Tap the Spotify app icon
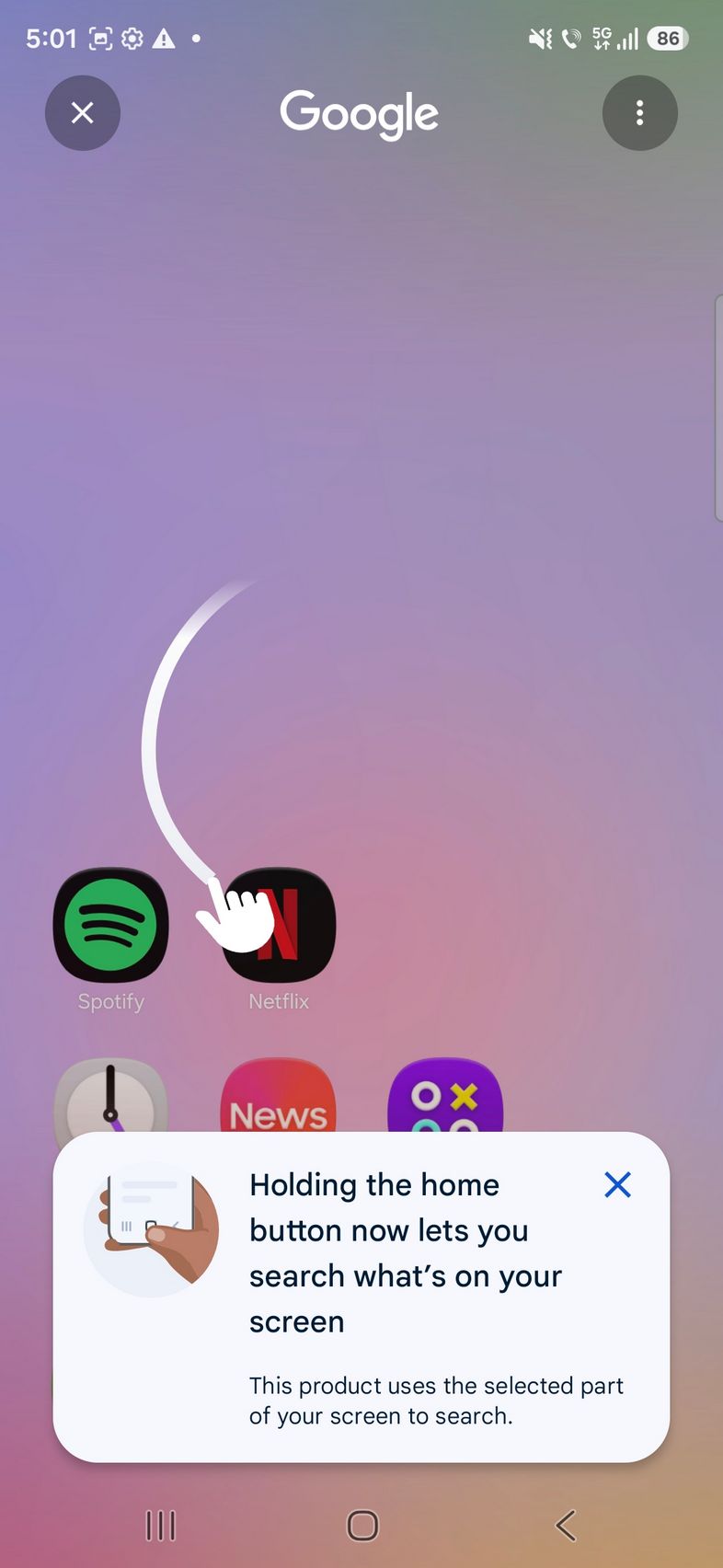The image size is (723, 1568). coord(111,925)
